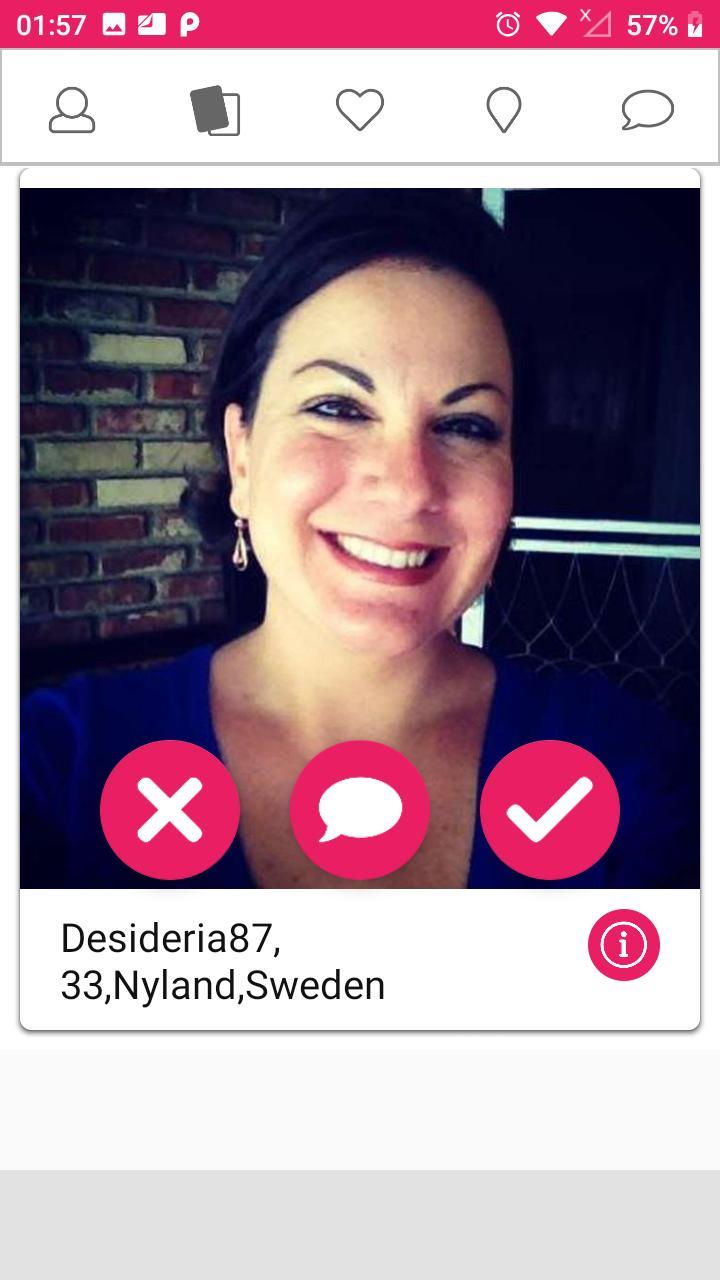Open the info button on Desideria87's card
Image resolution: width=720 pixels, height=1280 pixels.
point(623,943)
